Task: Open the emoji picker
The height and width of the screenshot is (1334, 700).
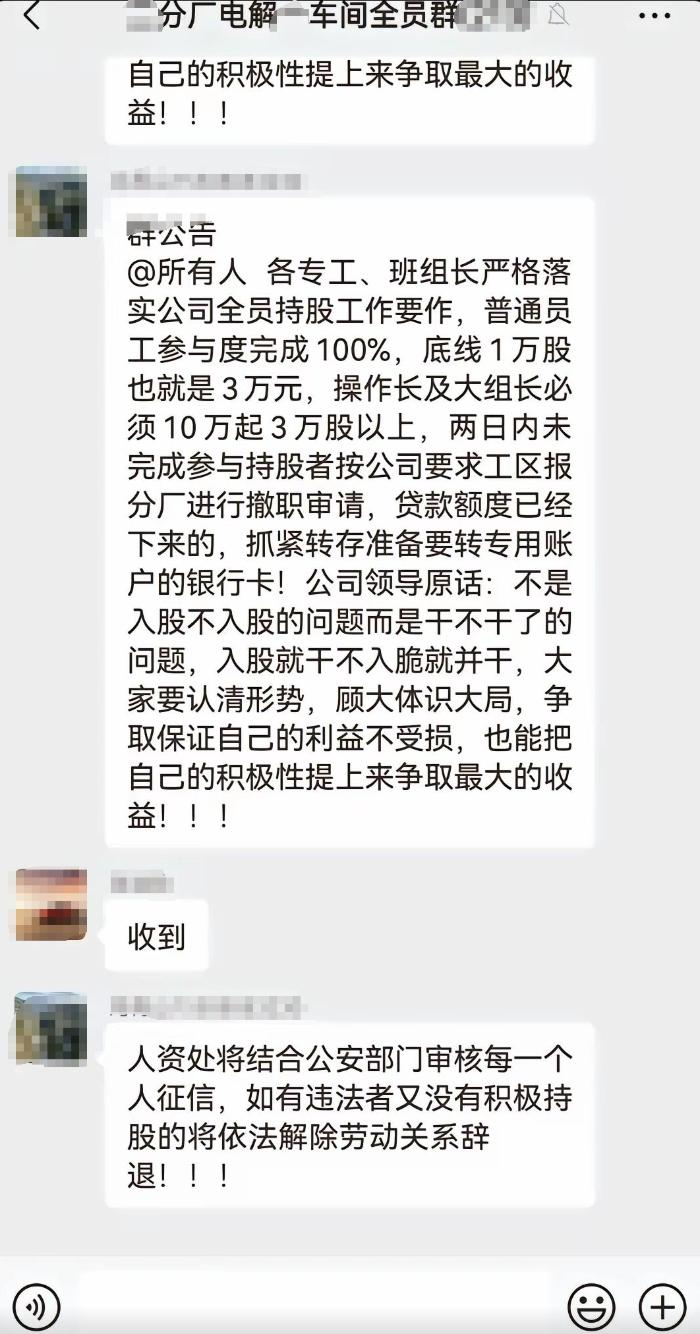Action: point(591,1306)
